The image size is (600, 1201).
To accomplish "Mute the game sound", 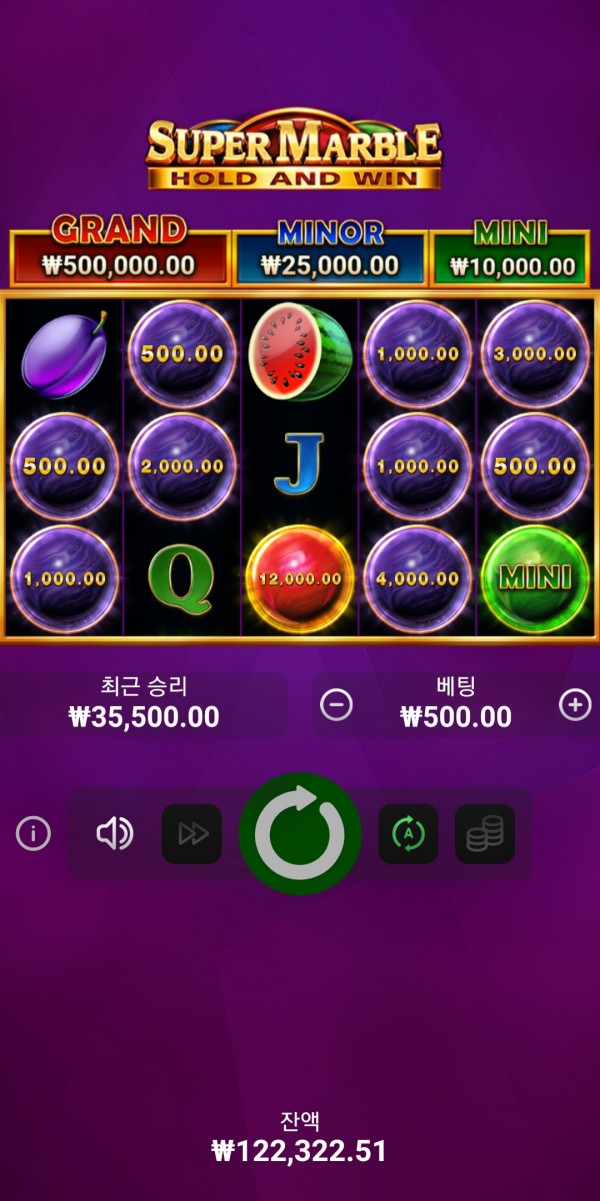I will (x=114, y=833).
